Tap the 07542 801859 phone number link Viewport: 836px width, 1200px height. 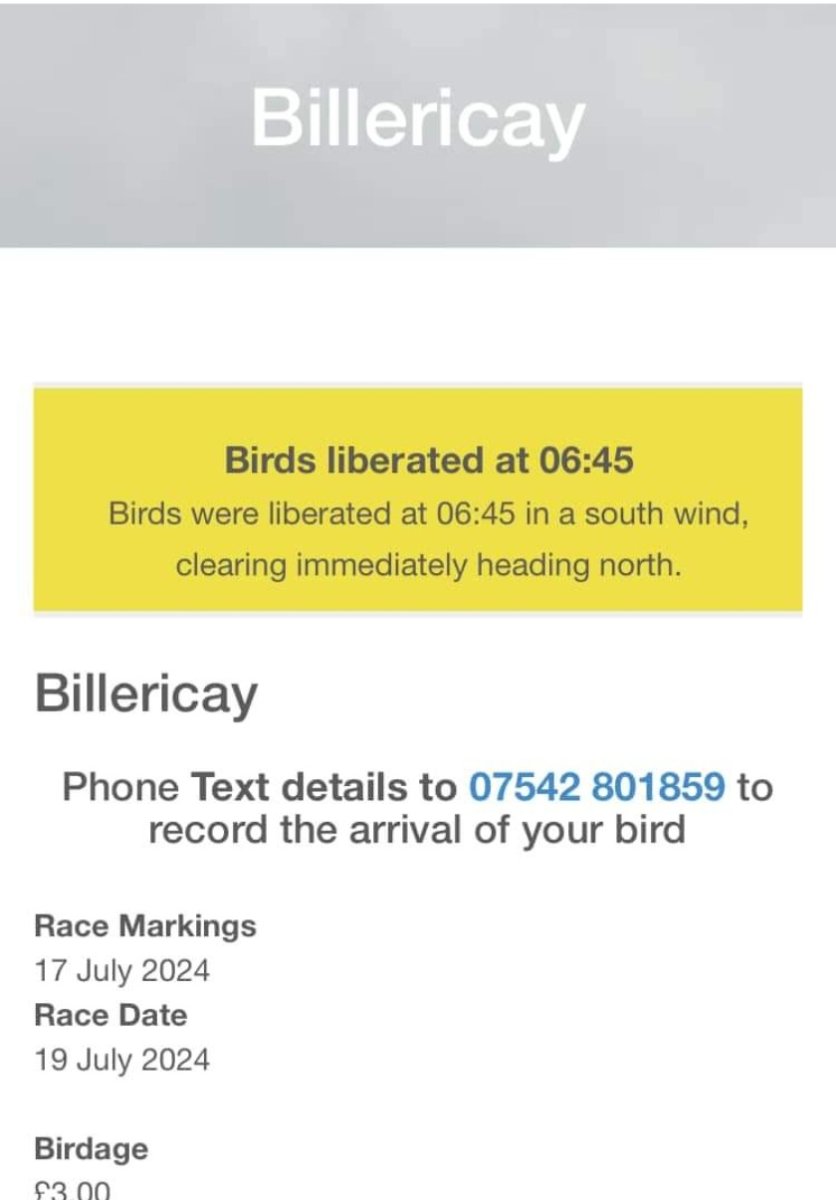(597, 788)
